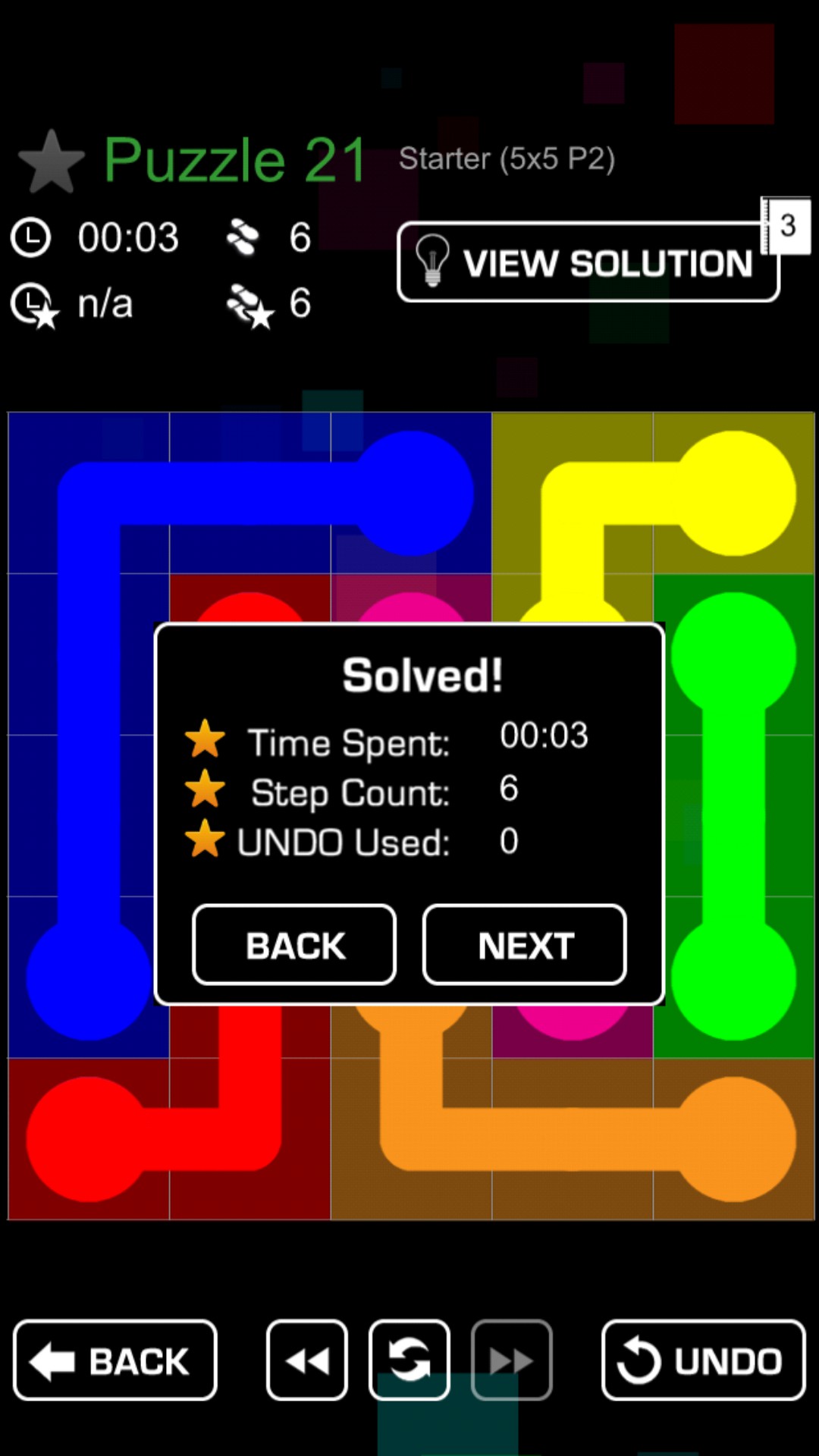Undo the last move

pyautogui.click(x=703, y=1360)
